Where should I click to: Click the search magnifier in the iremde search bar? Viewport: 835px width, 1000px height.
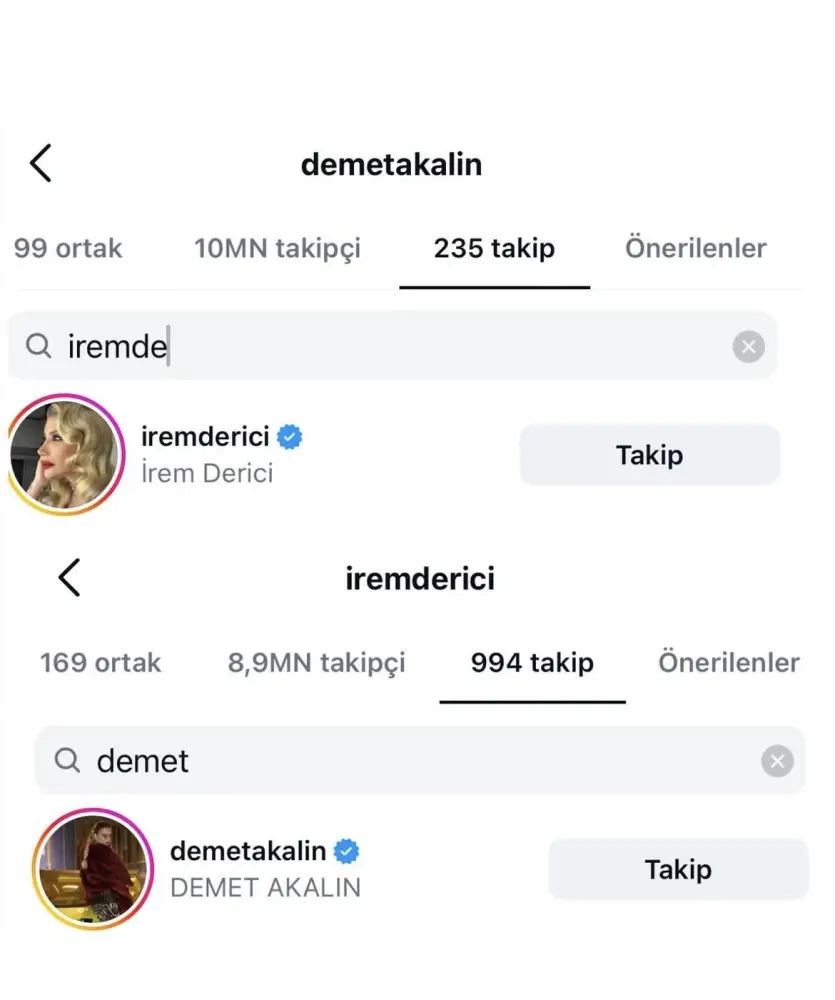tap(39, 346)
